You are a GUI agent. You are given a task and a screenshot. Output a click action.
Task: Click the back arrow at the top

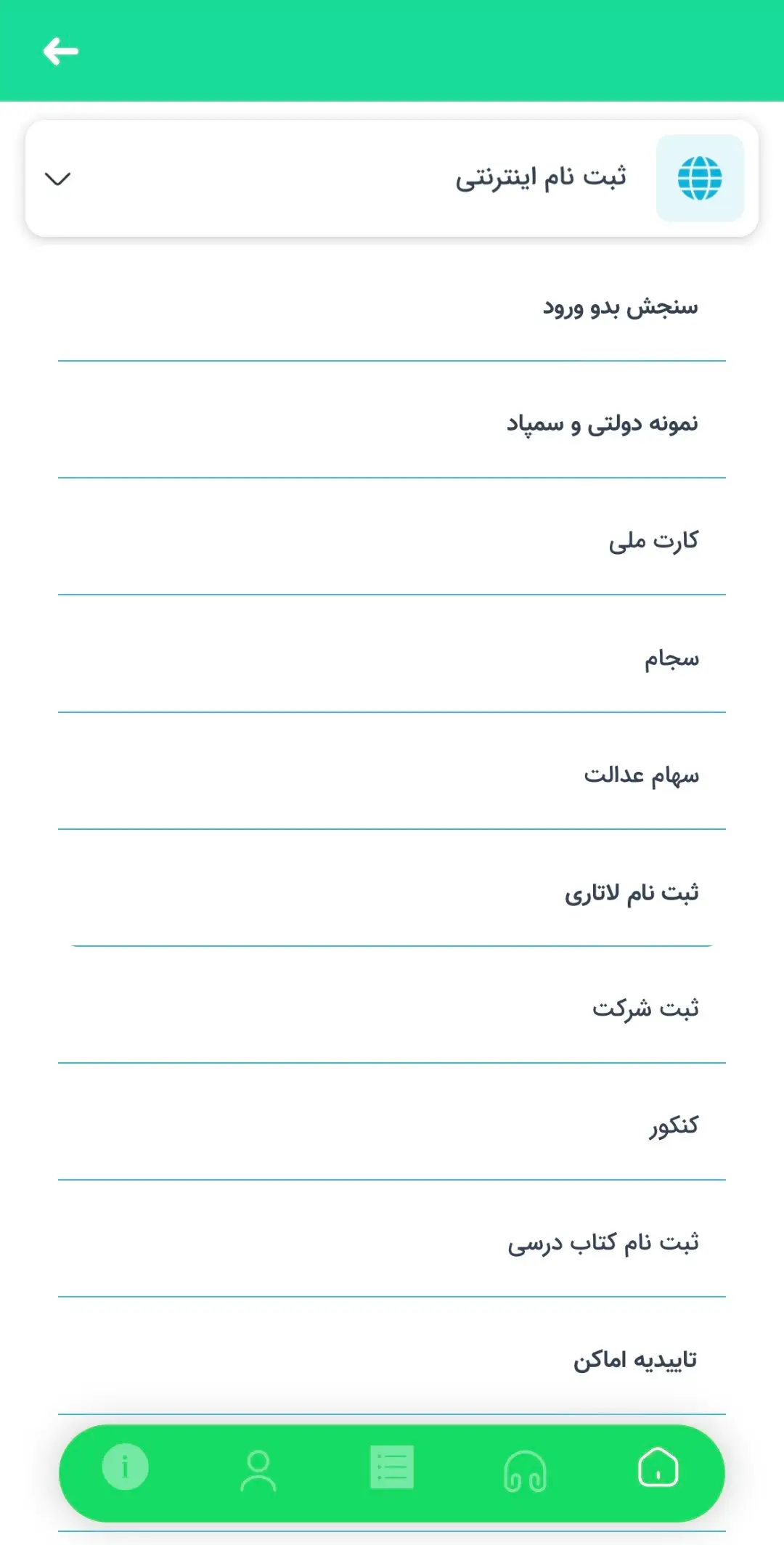point(60,51)
